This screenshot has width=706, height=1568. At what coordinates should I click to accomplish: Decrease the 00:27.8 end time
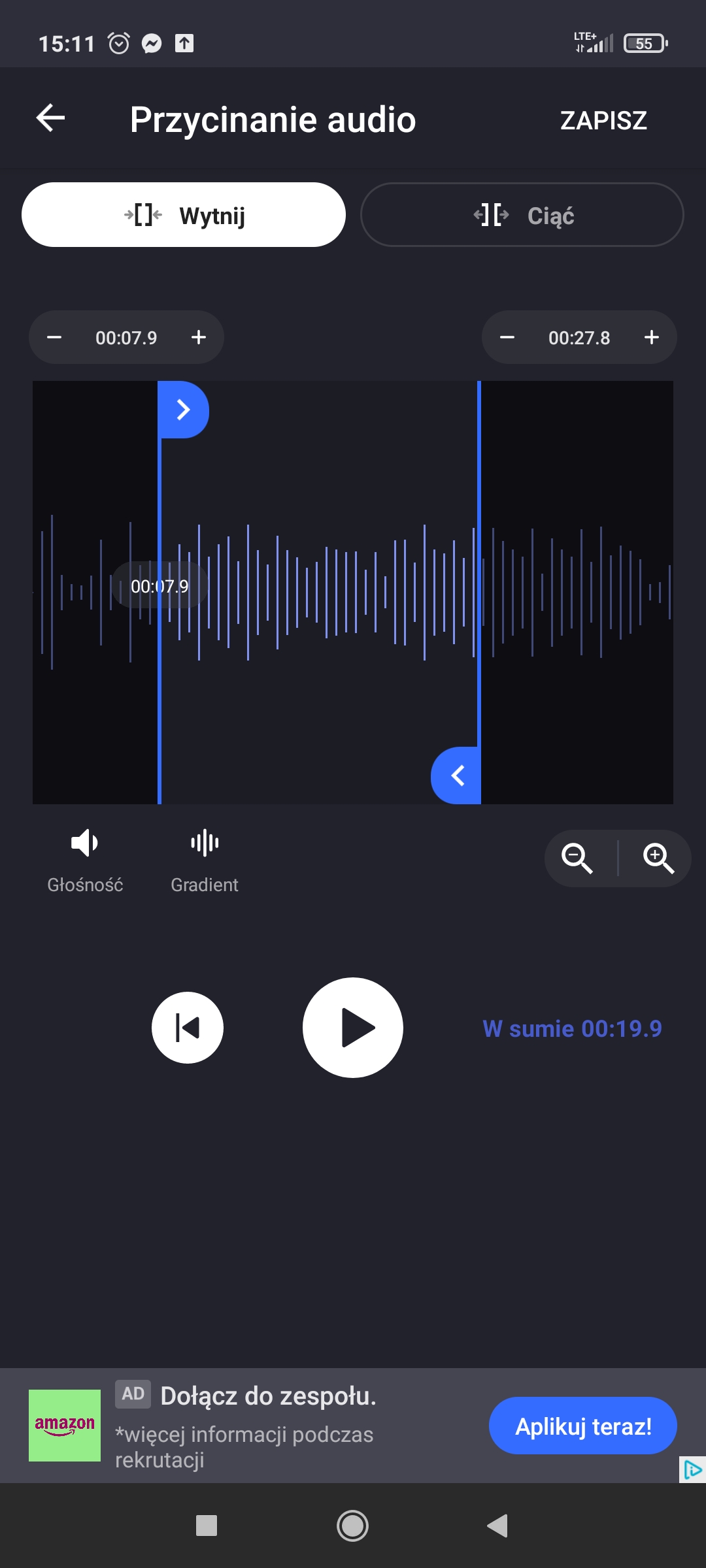(507, 337)
